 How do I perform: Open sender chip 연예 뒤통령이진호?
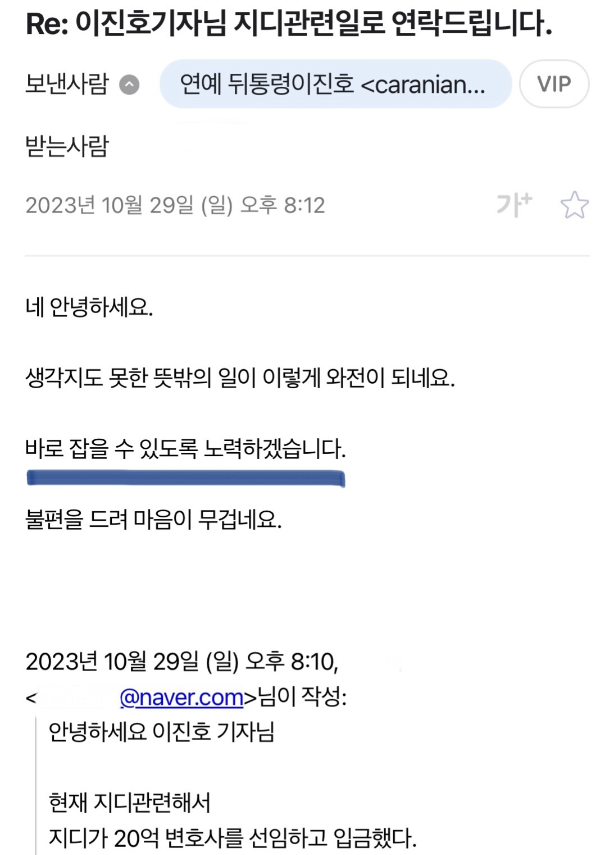point(334,84)
